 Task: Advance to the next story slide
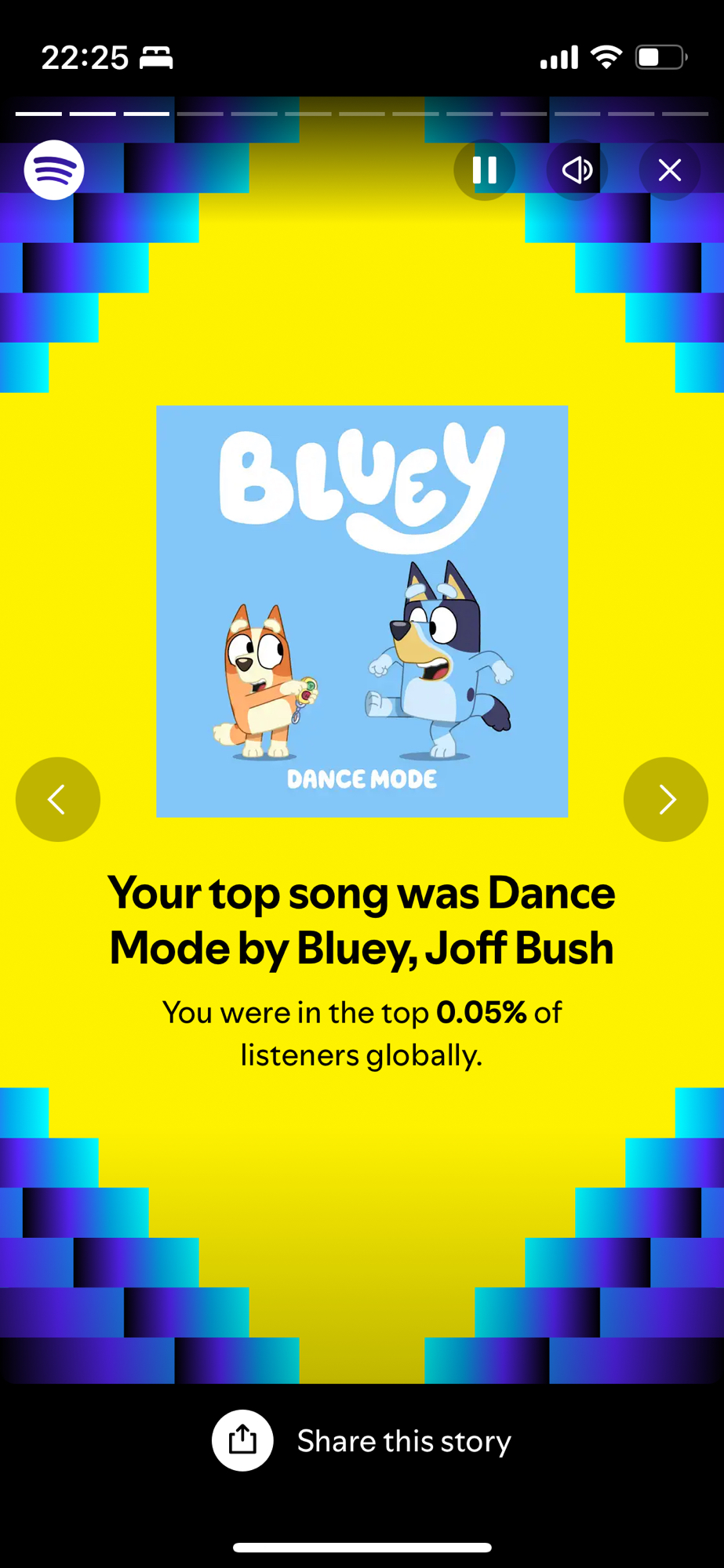click(665, 799)
